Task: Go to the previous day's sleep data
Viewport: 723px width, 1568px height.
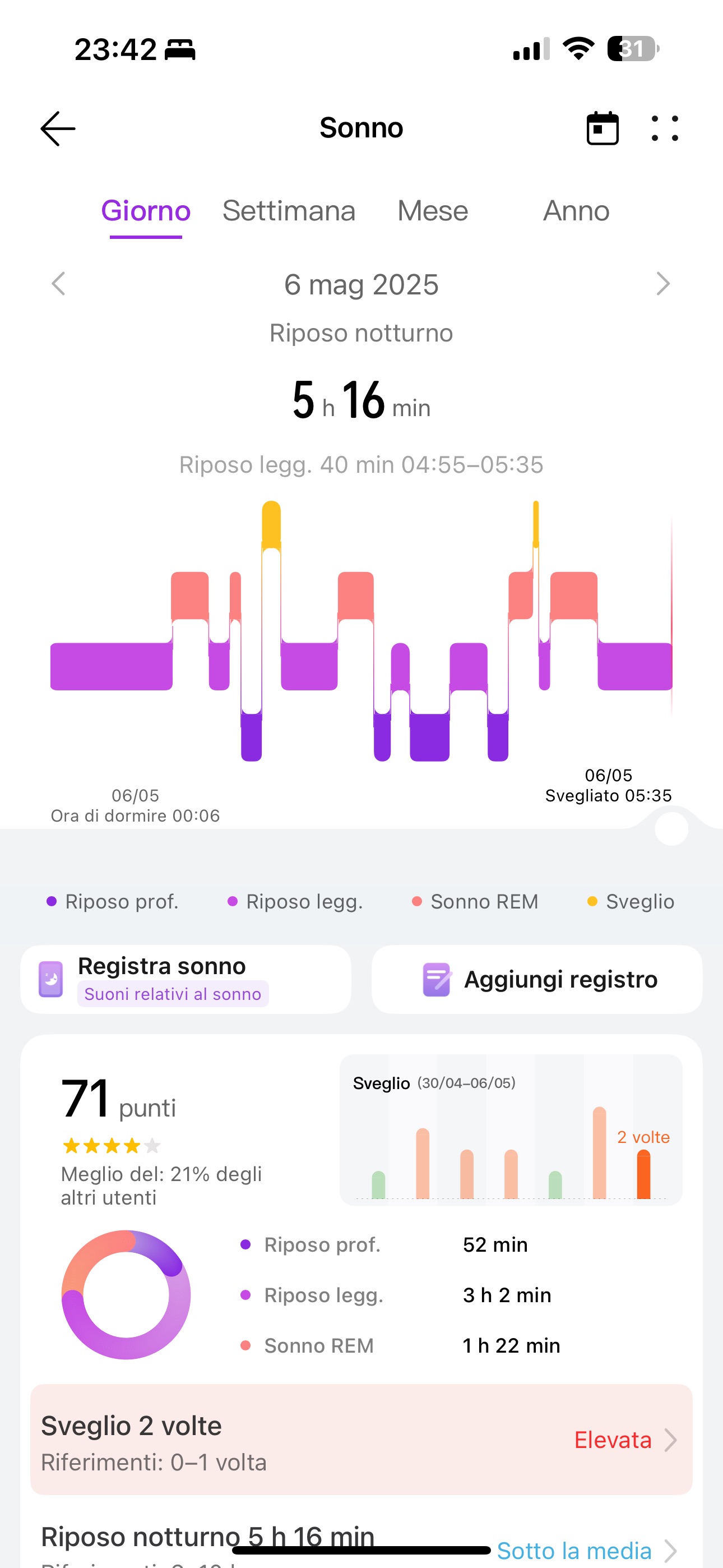Action: 58,284
